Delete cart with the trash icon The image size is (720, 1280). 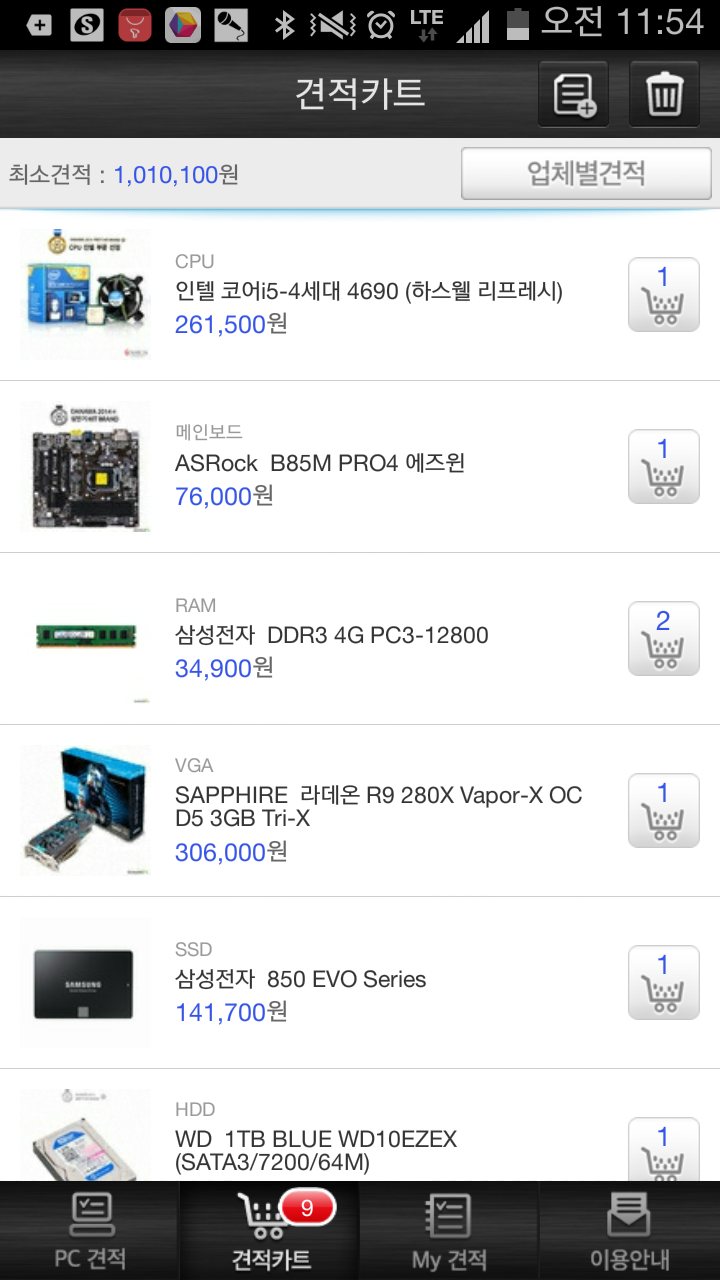pos(664,95)
